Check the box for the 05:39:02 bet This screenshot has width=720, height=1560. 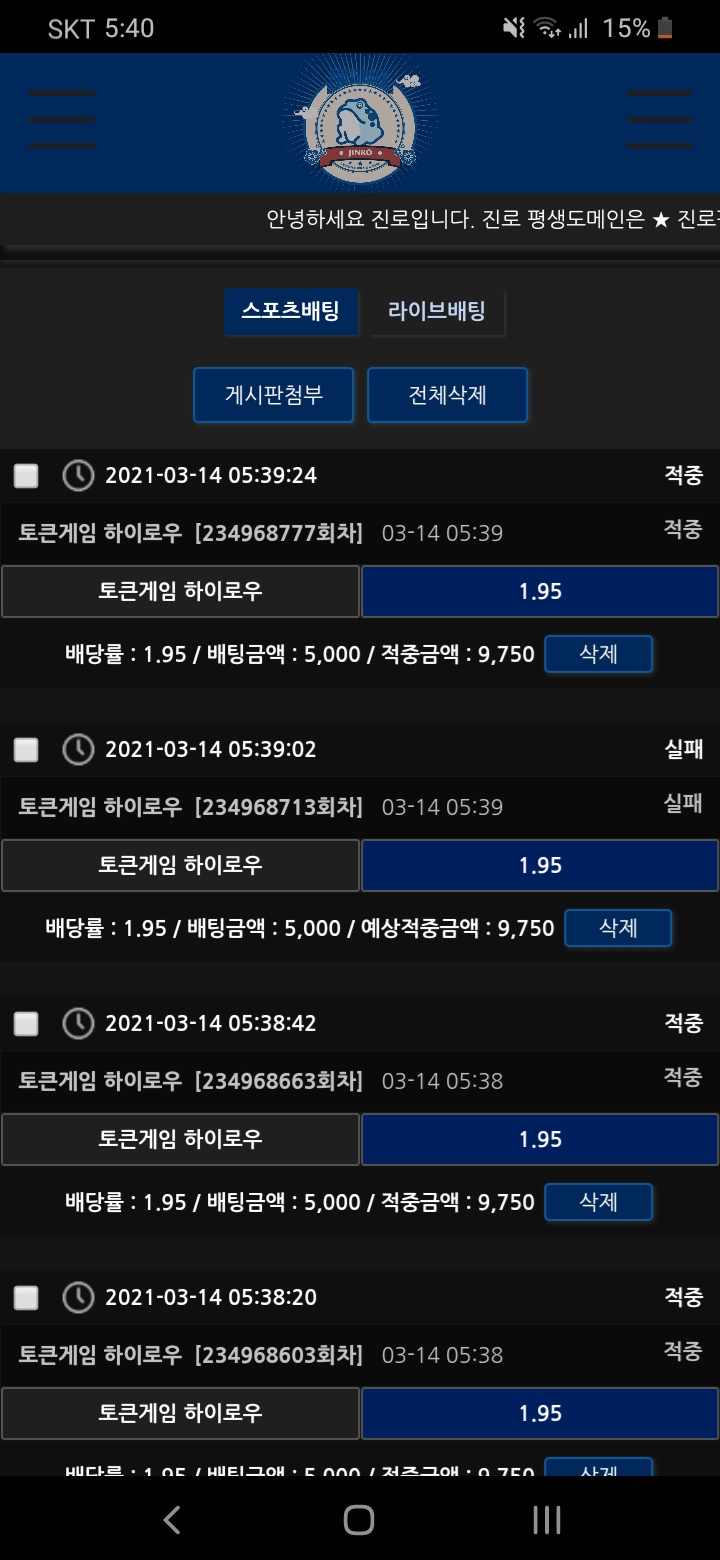pyautogui.click(x=26, y=750)
